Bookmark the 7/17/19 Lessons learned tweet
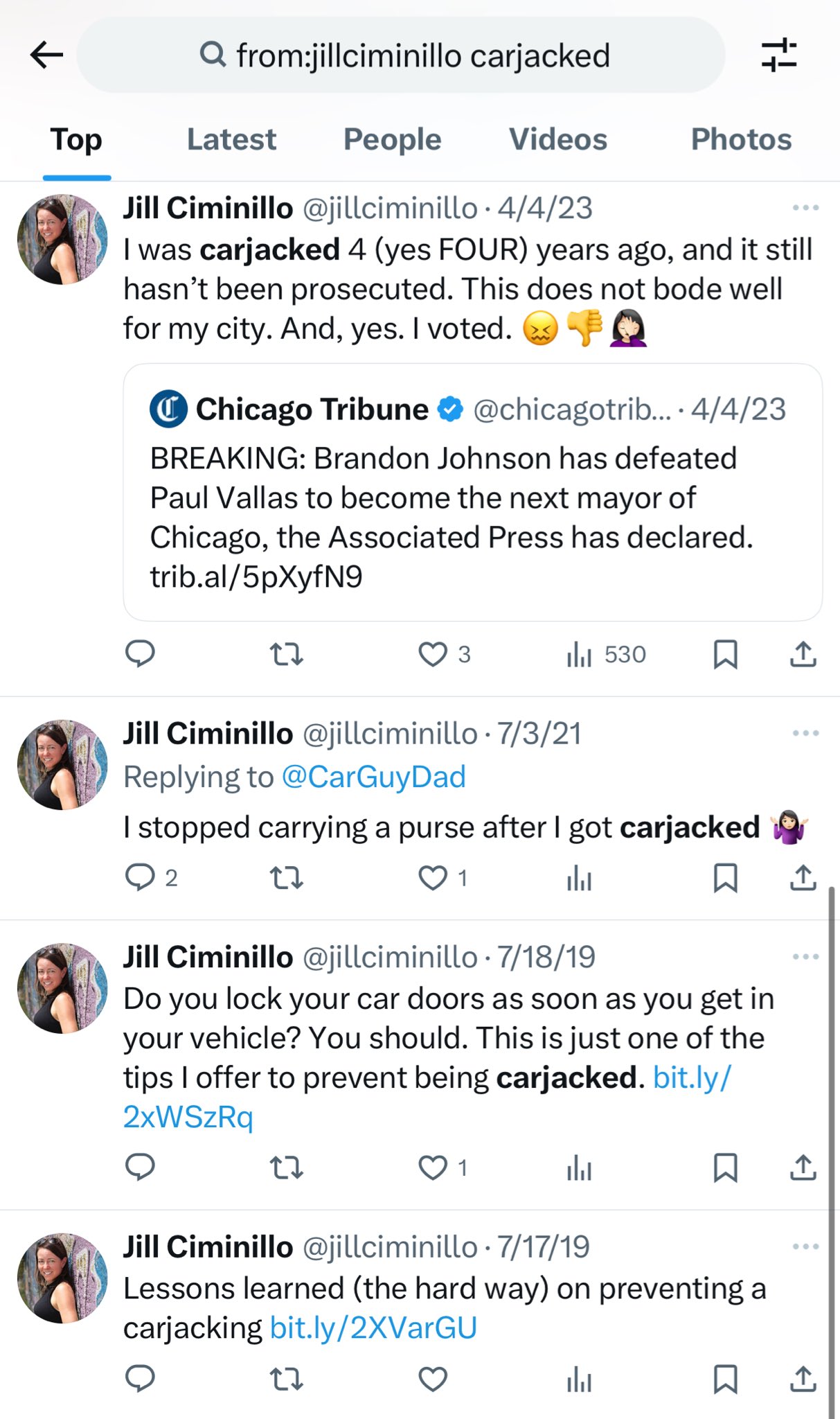The width and height of the screenshot is (840, 1419). (725, 1379)
